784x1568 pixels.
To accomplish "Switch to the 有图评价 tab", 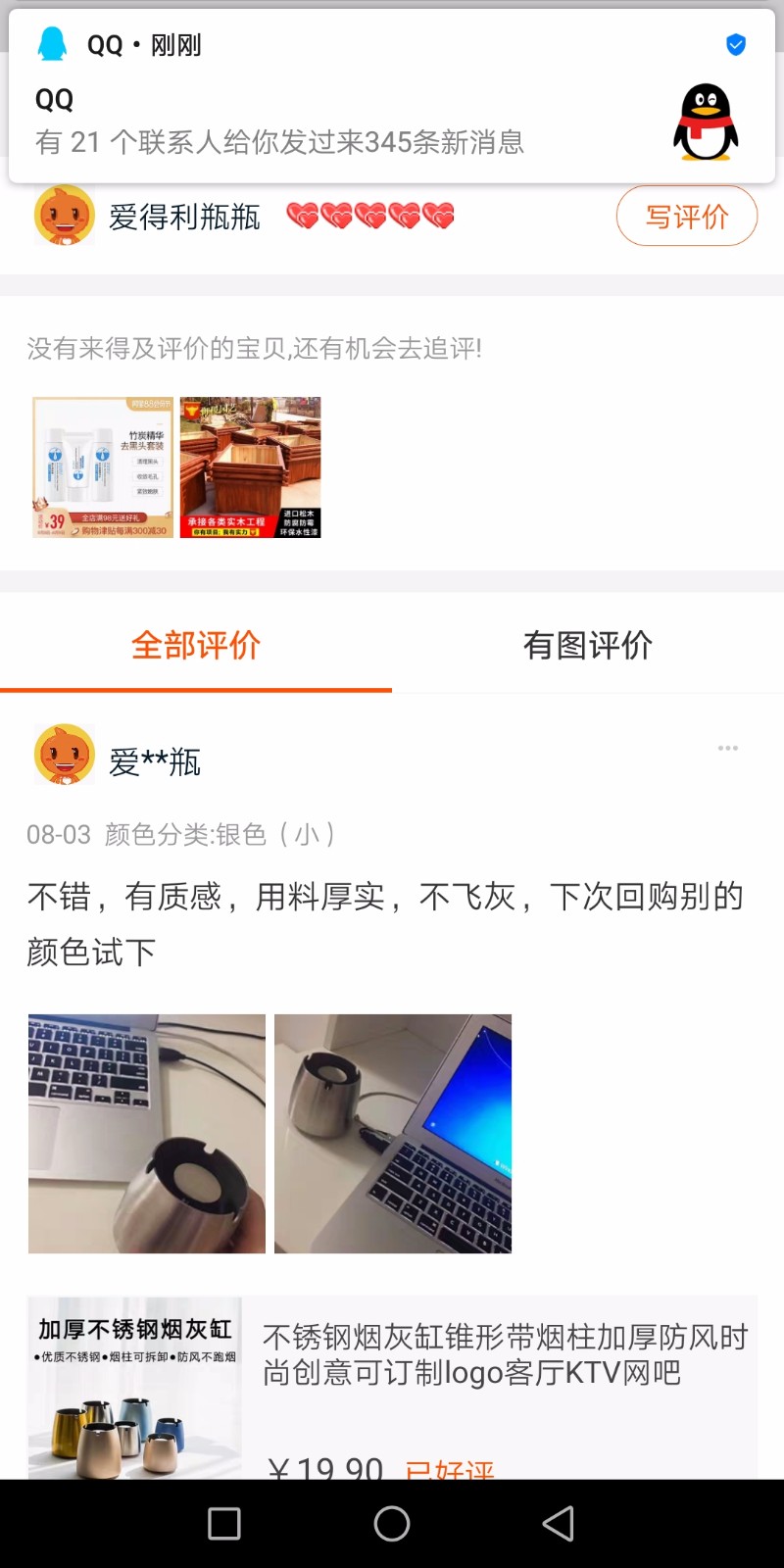I will point(588,645).
